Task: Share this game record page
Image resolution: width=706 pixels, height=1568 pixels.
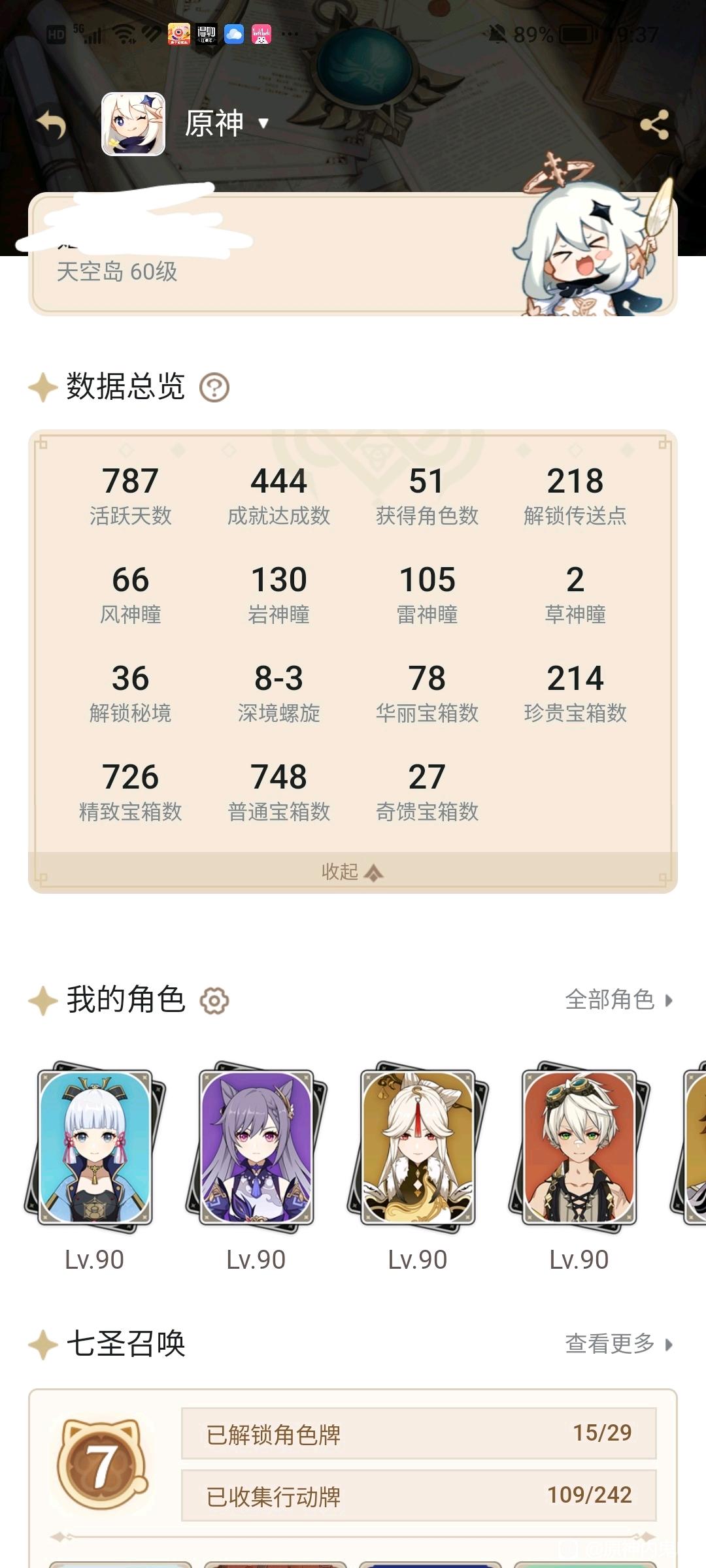Action: pos(654,124)
